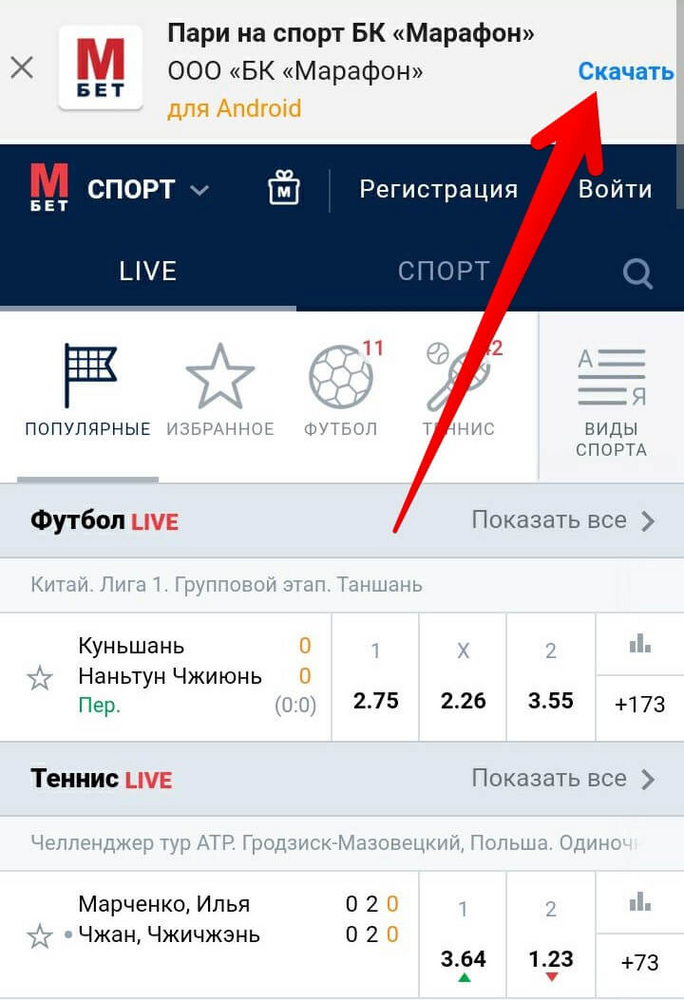Show all Теннис LIVE matches

[x=563, y=779]
